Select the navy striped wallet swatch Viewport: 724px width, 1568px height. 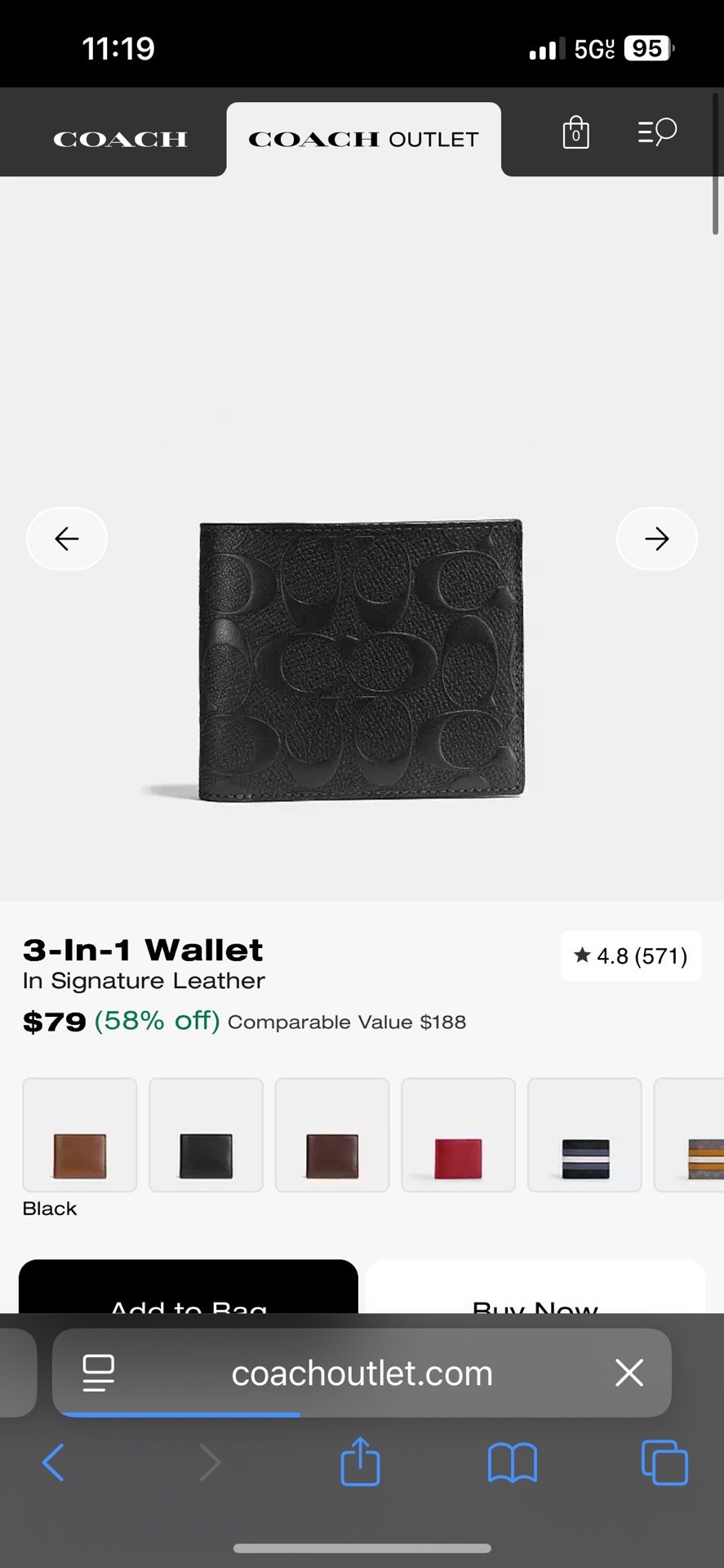[x=584, y=1135]
